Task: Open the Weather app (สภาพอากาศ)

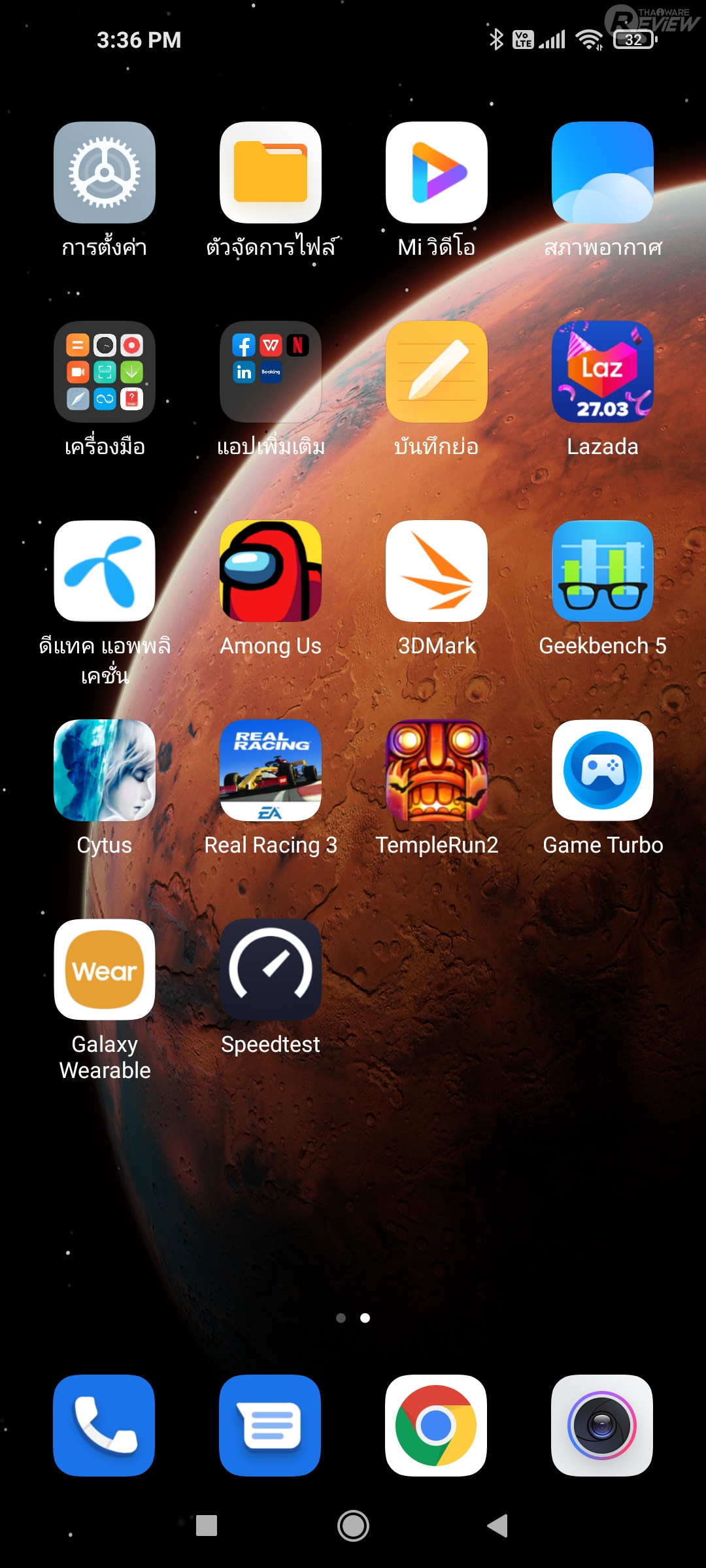Action: pos(603,172)
